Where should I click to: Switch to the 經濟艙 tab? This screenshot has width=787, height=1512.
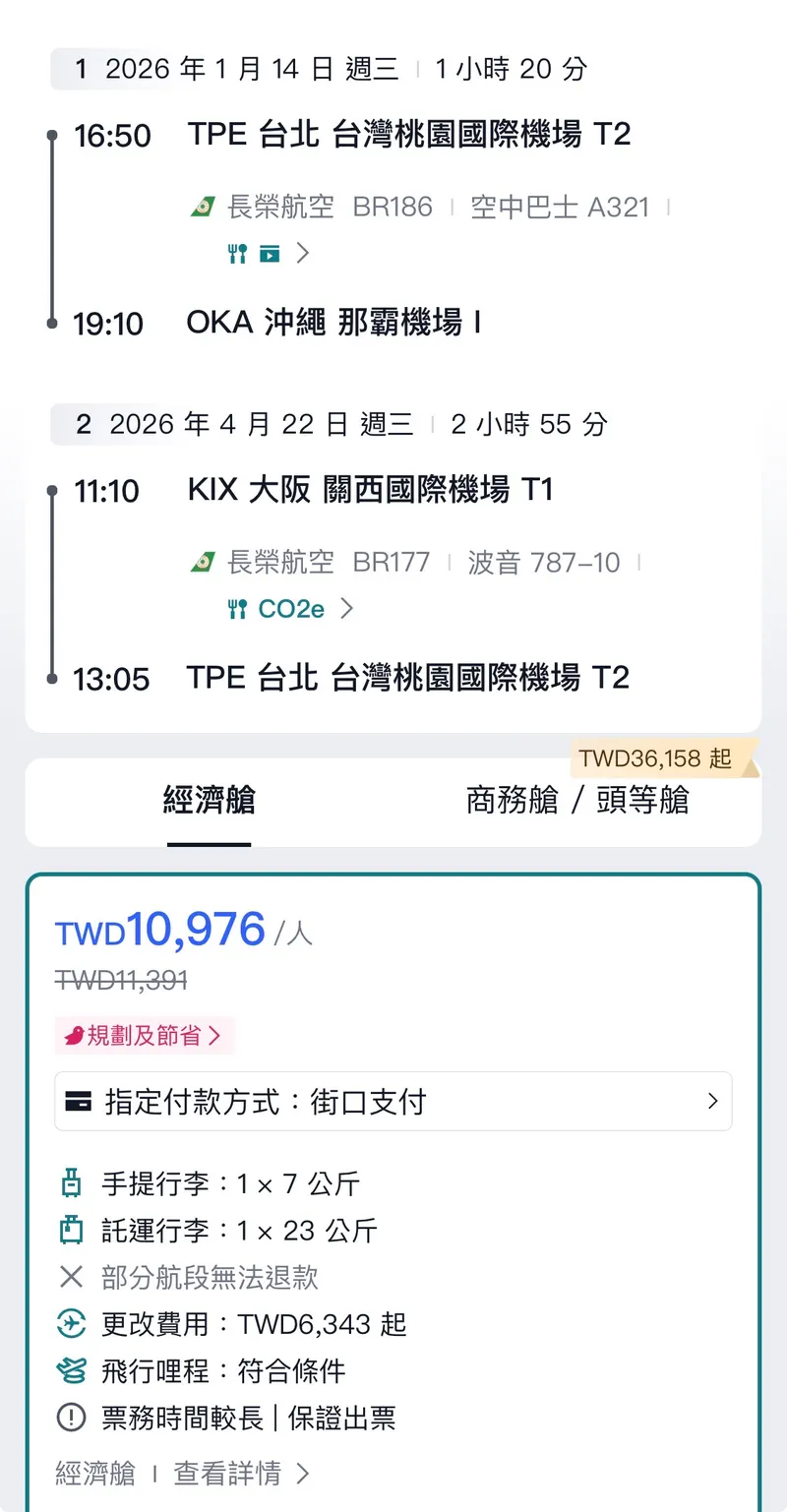click(209, 801)
